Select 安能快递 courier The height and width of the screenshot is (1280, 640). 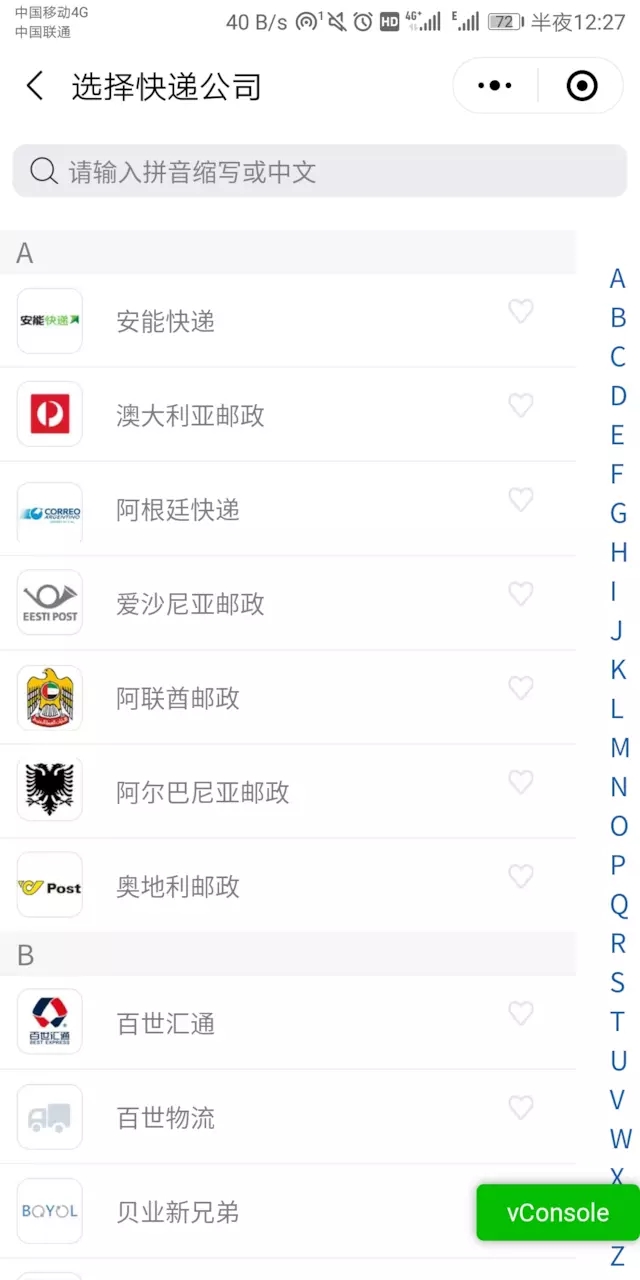[x=288, y=321]
